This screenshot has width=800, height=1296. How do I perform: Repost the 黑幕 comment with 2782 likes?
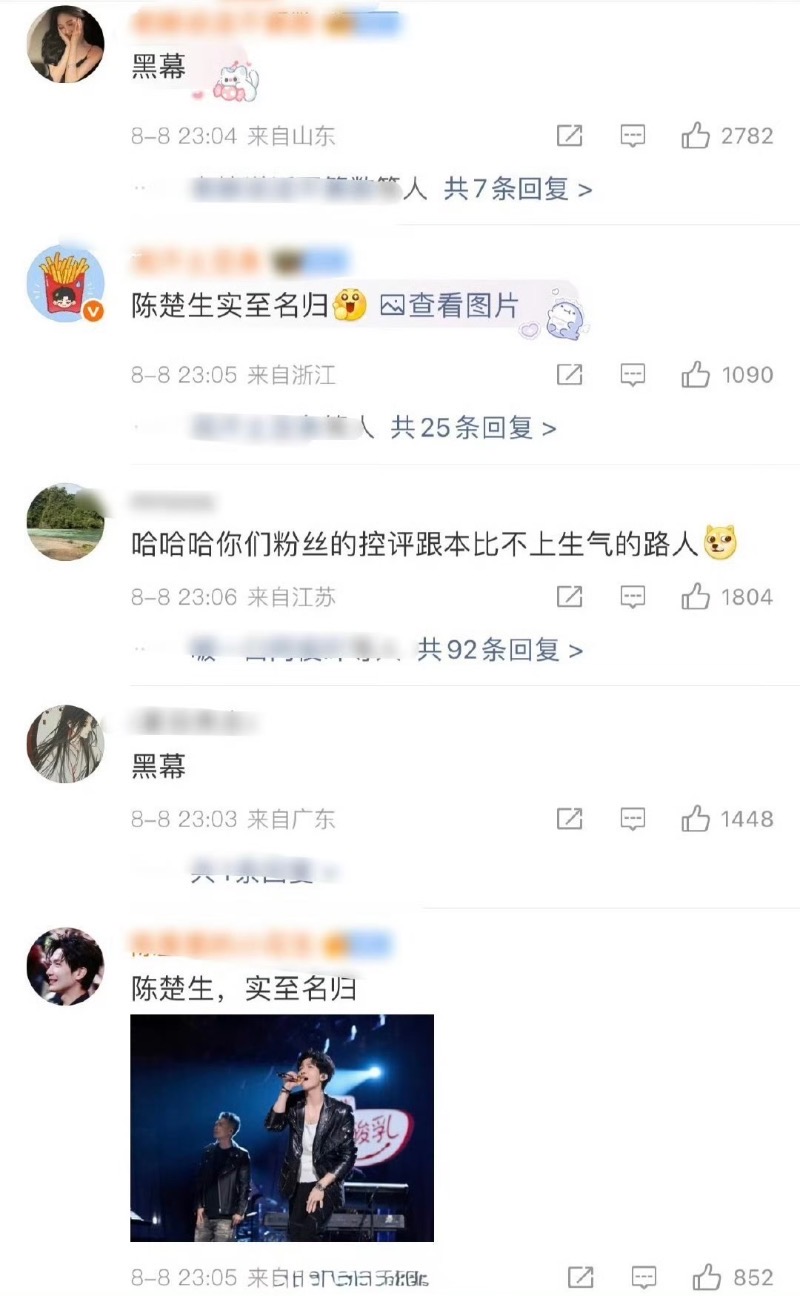pos(569,136)
